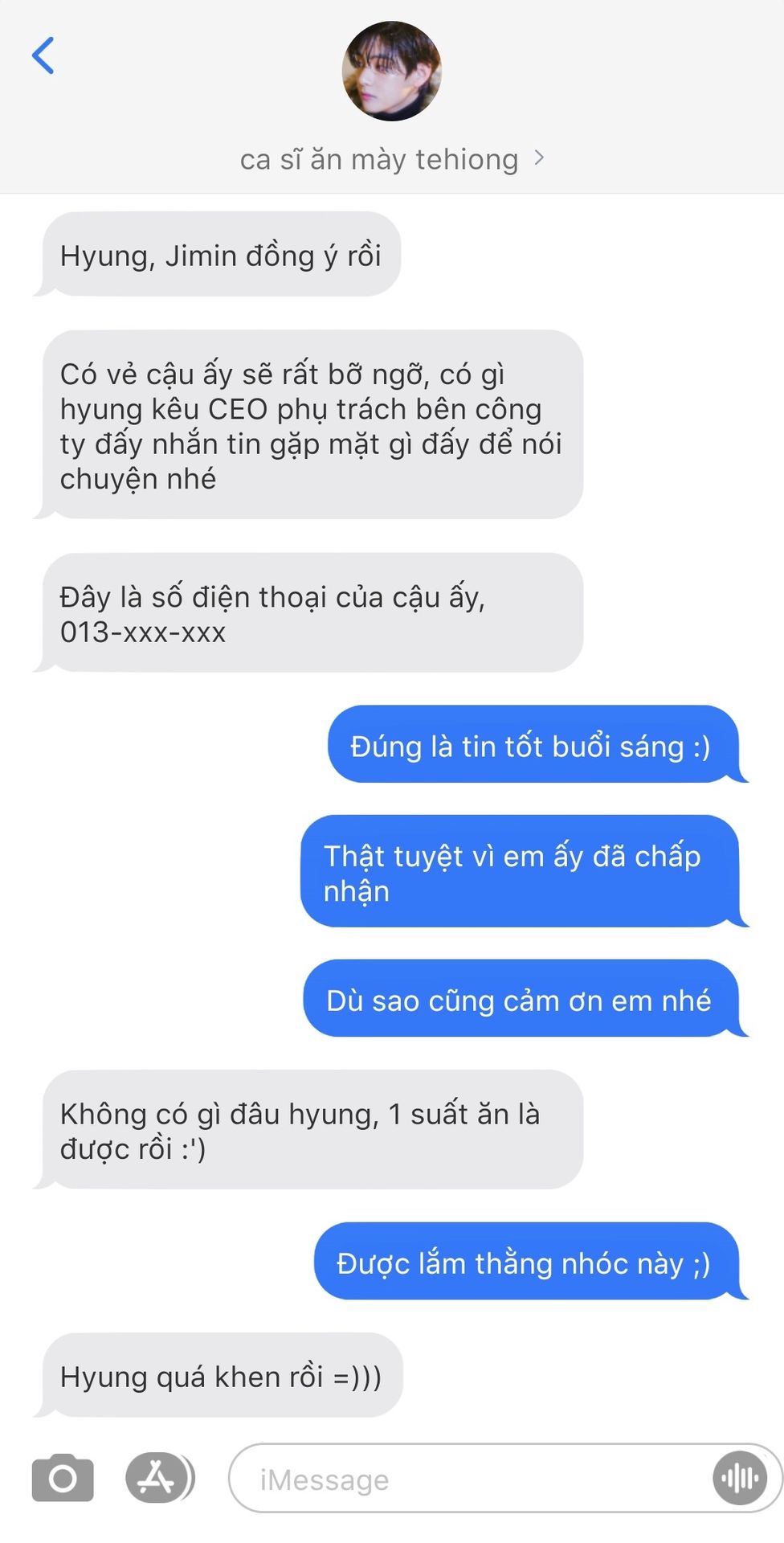
Task: Open the App Store apps drawer
Action: point(159,1477)
